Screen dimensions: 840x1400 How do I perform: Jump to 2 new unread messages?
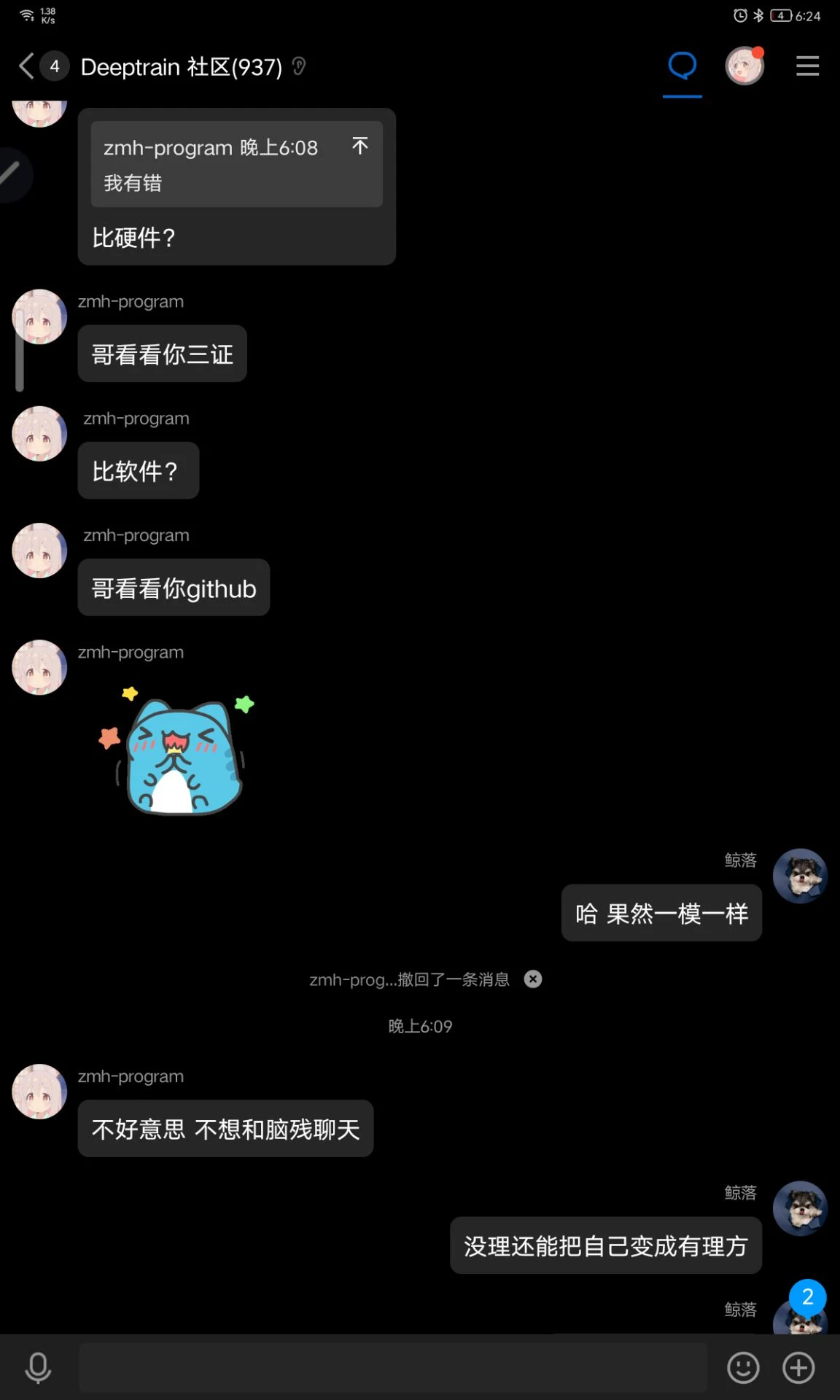pos(807,1297)
